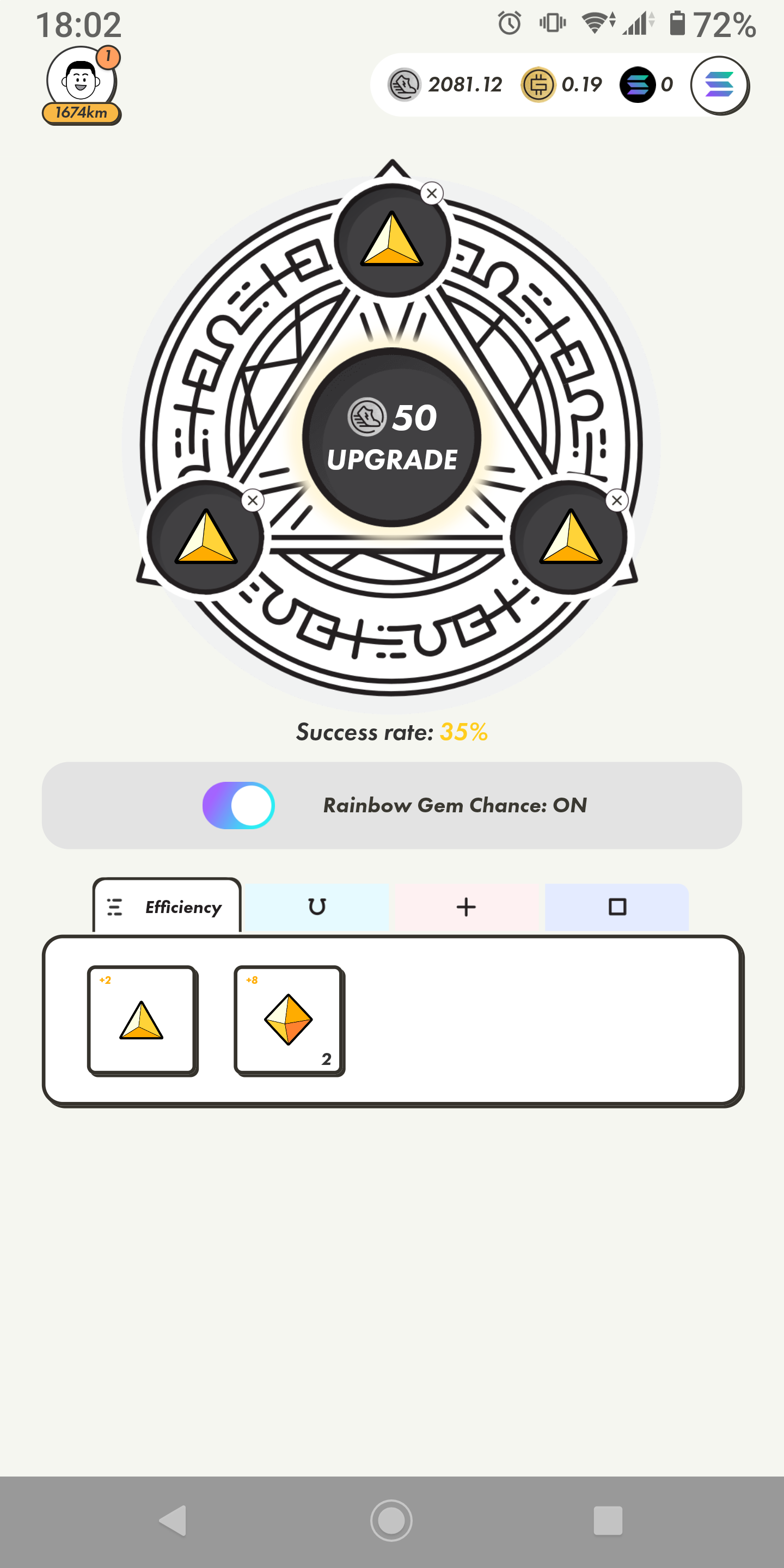Remove the gem from the top slot
The width and height of the screenshot is (784, 1568).
[432, 194]
